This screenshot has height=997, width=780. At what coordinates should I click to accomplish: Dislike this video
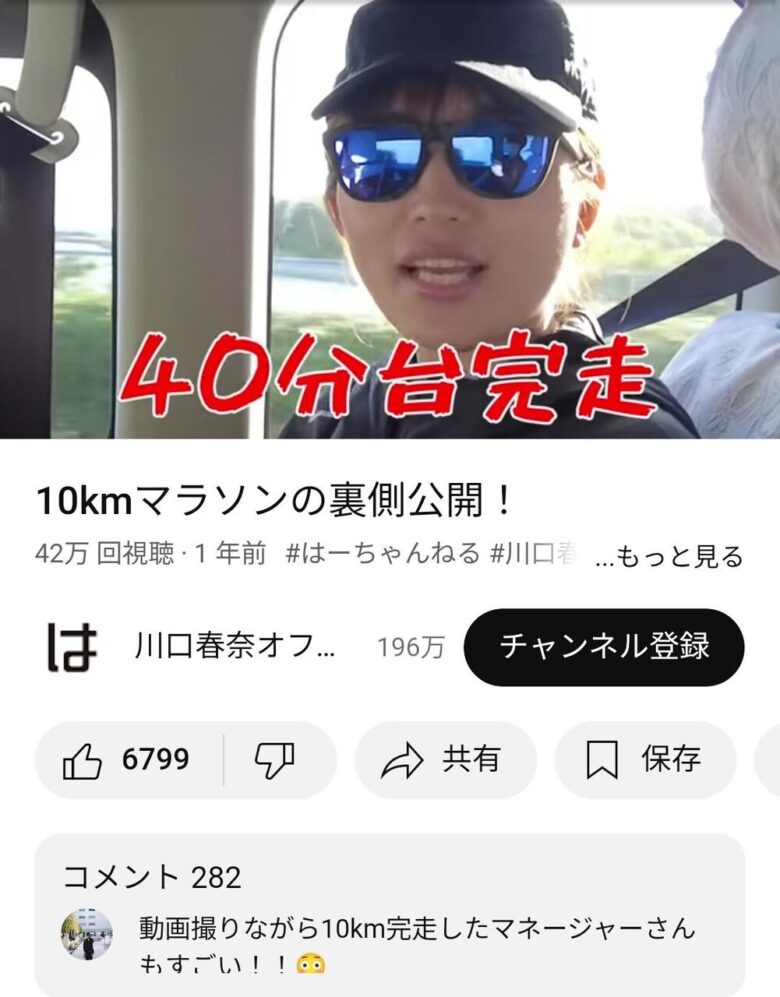pos(274,760)
